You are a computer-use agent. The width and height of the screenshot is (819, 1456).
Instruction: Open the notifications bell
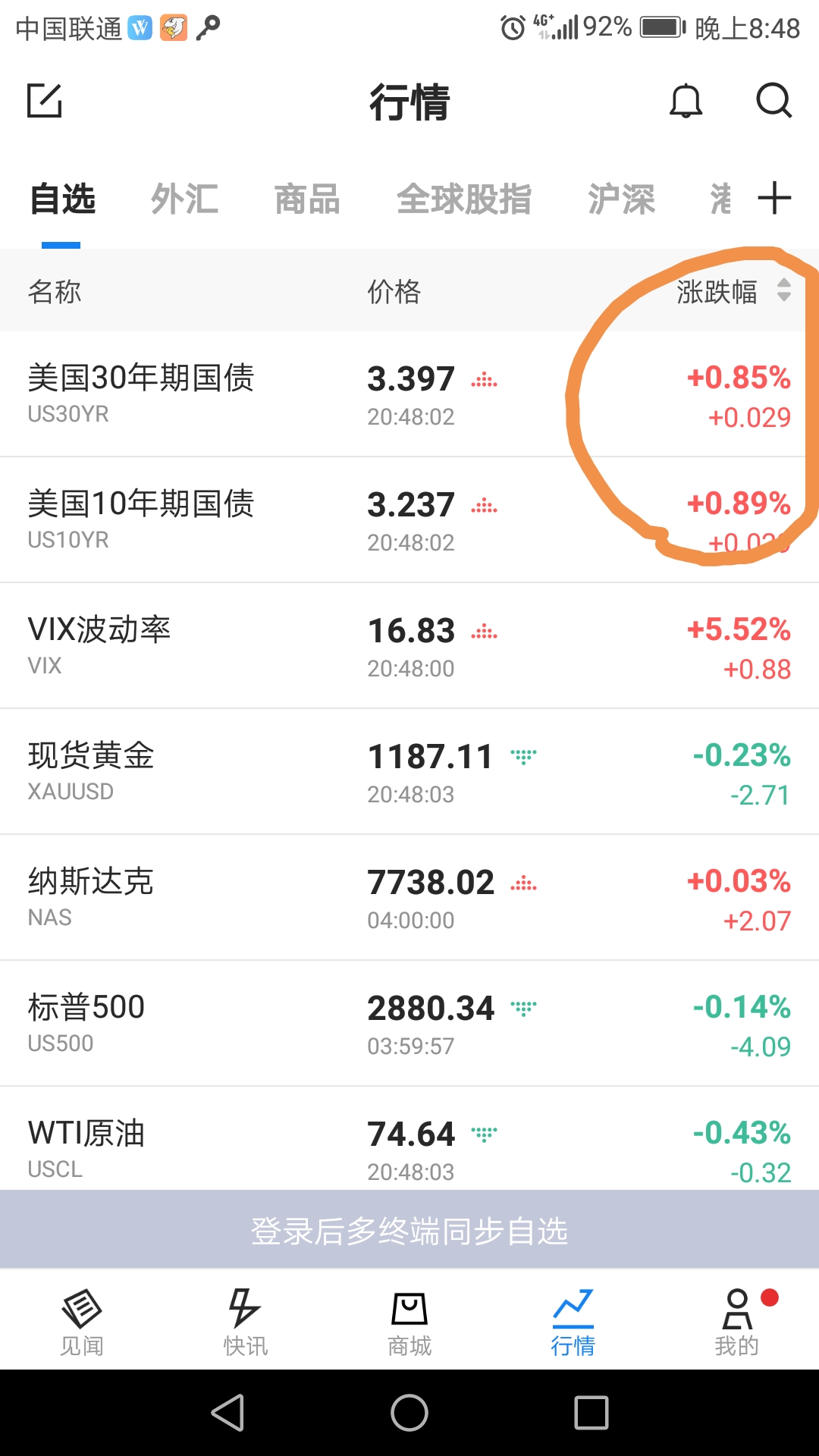click(x=686, y=101)
